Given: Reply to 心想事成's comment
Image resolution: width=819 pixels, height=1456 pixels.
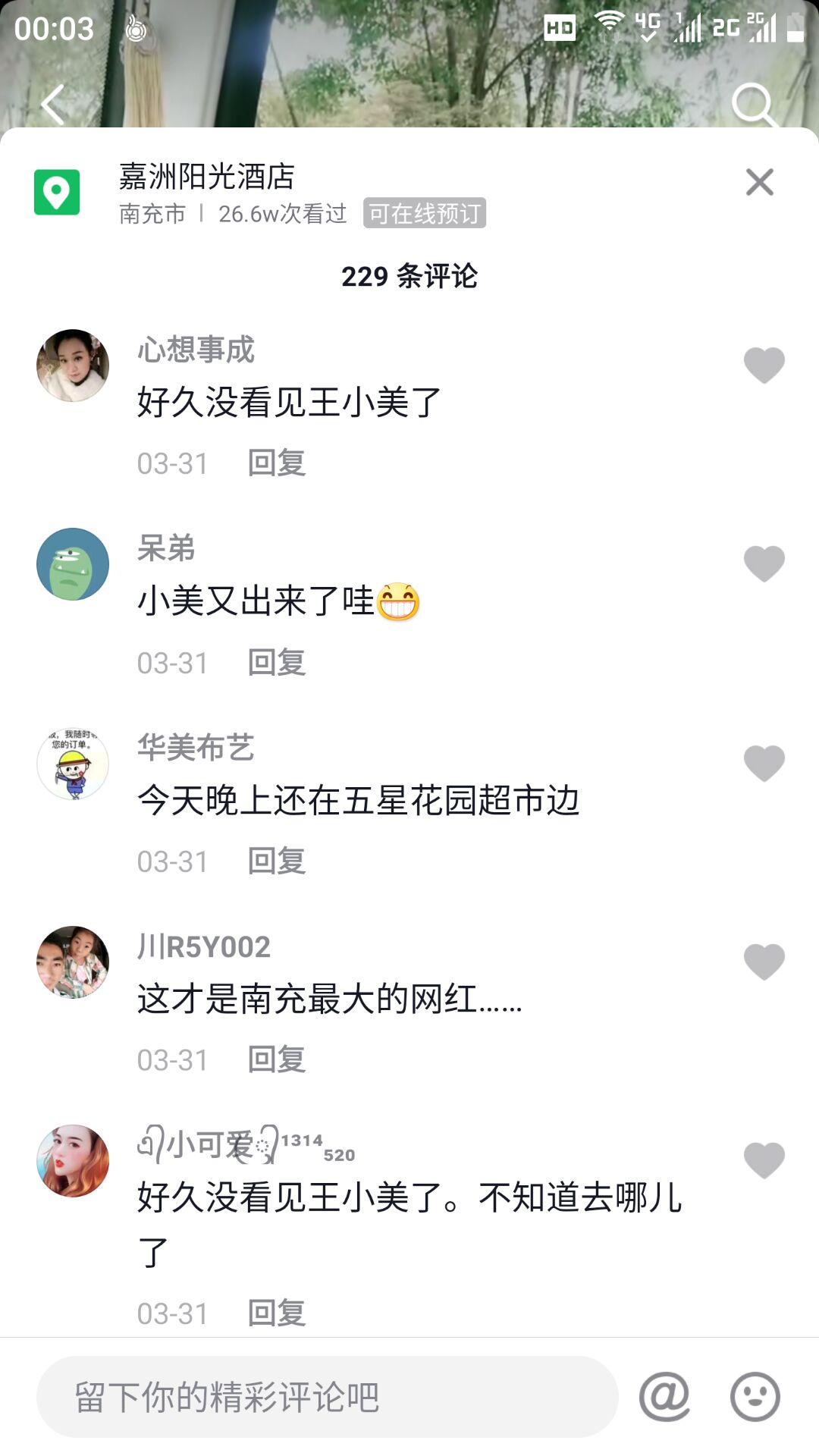Looking at the screenshot, I should tap(276, 463).
